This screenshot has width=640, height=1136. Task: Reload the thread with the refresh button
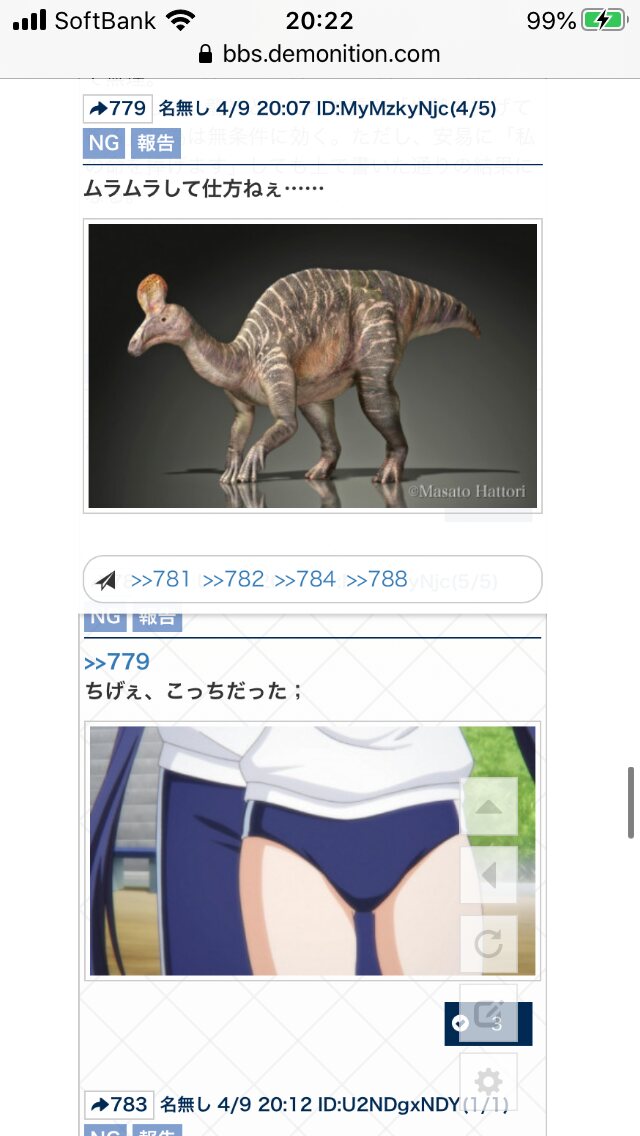coord(488,944)
